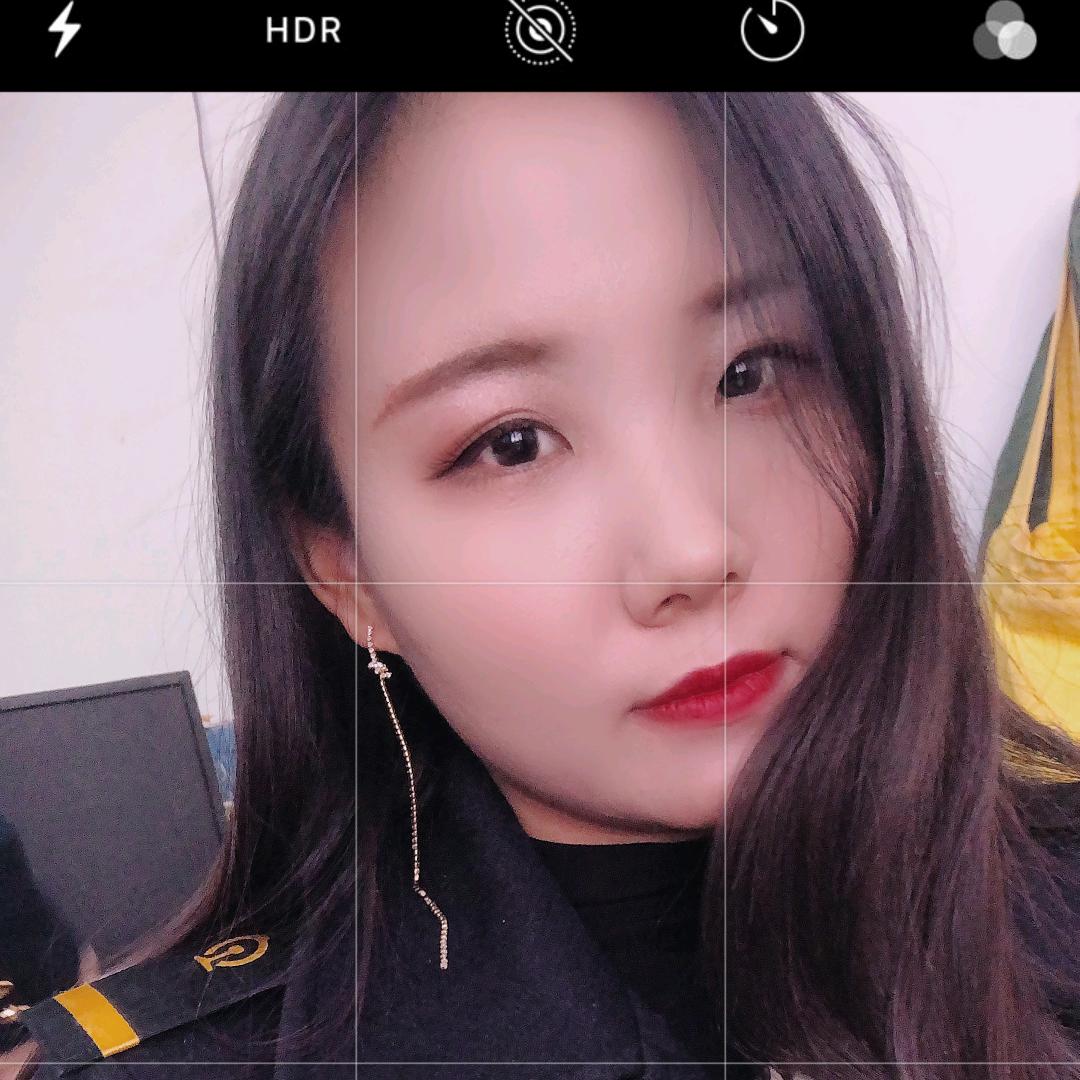Enable Live Photo mode
The width and height of the screenshot is (1080, 1080).
[540, 30]
